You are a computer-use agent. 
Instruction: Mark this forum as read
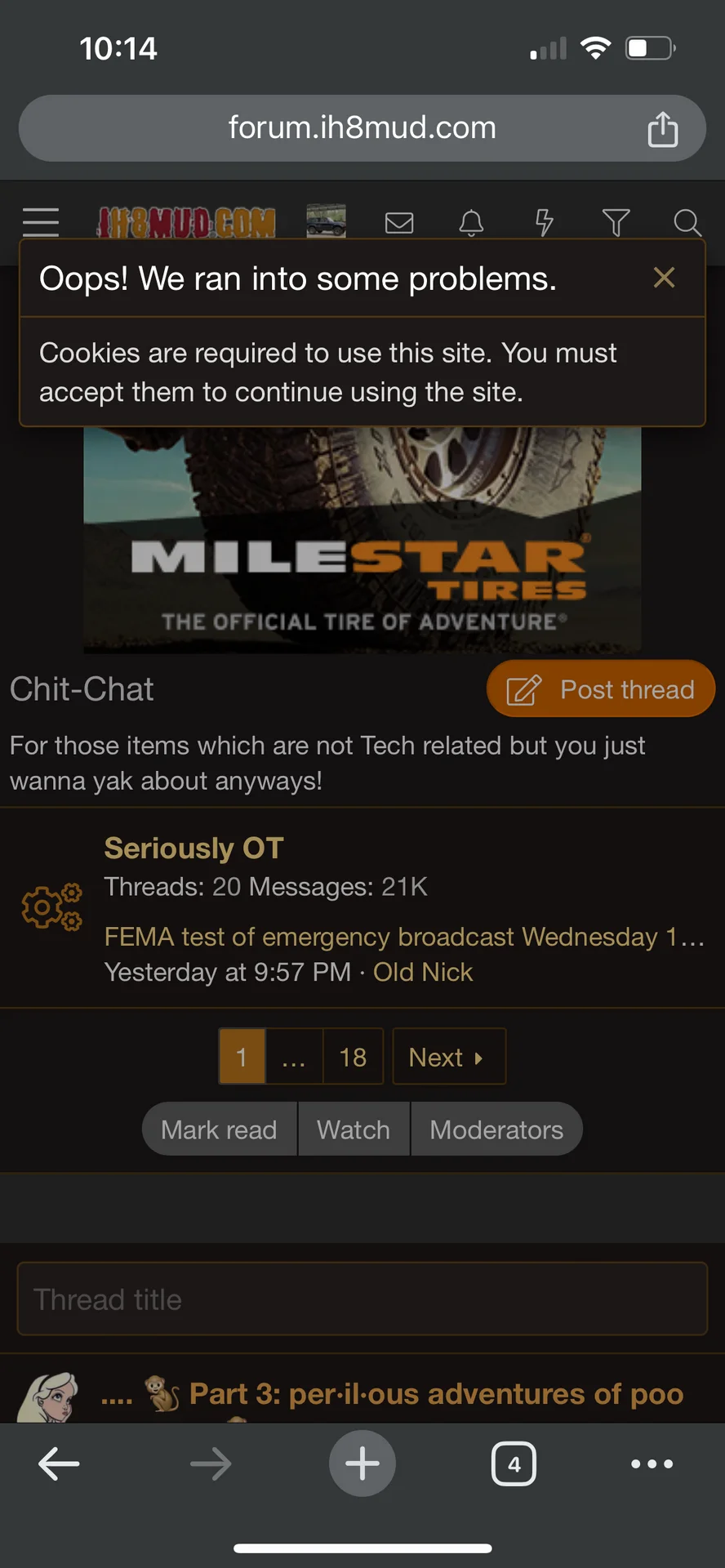tap(219, 1129)
